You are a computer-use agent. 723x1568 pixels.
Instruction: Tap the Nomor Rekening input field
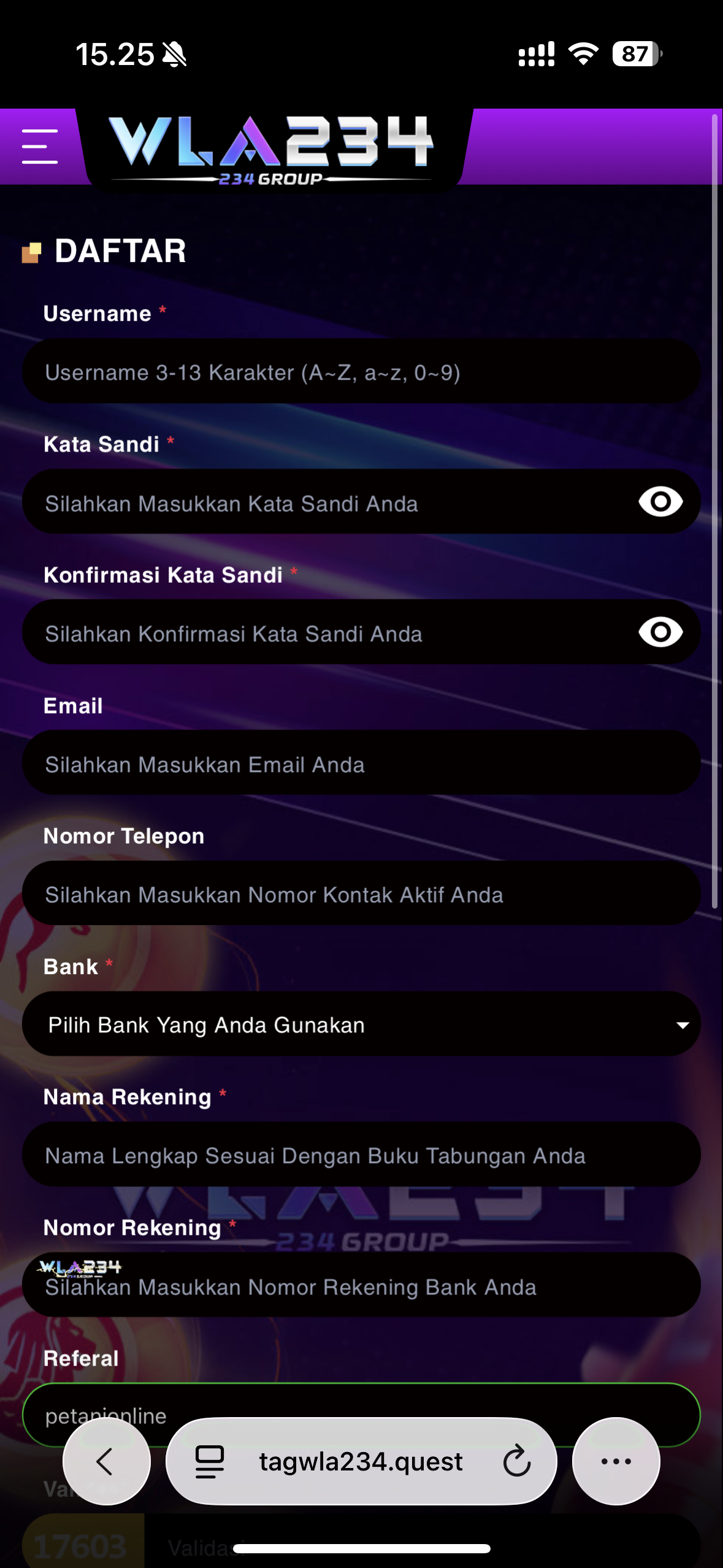(361, 1285)
